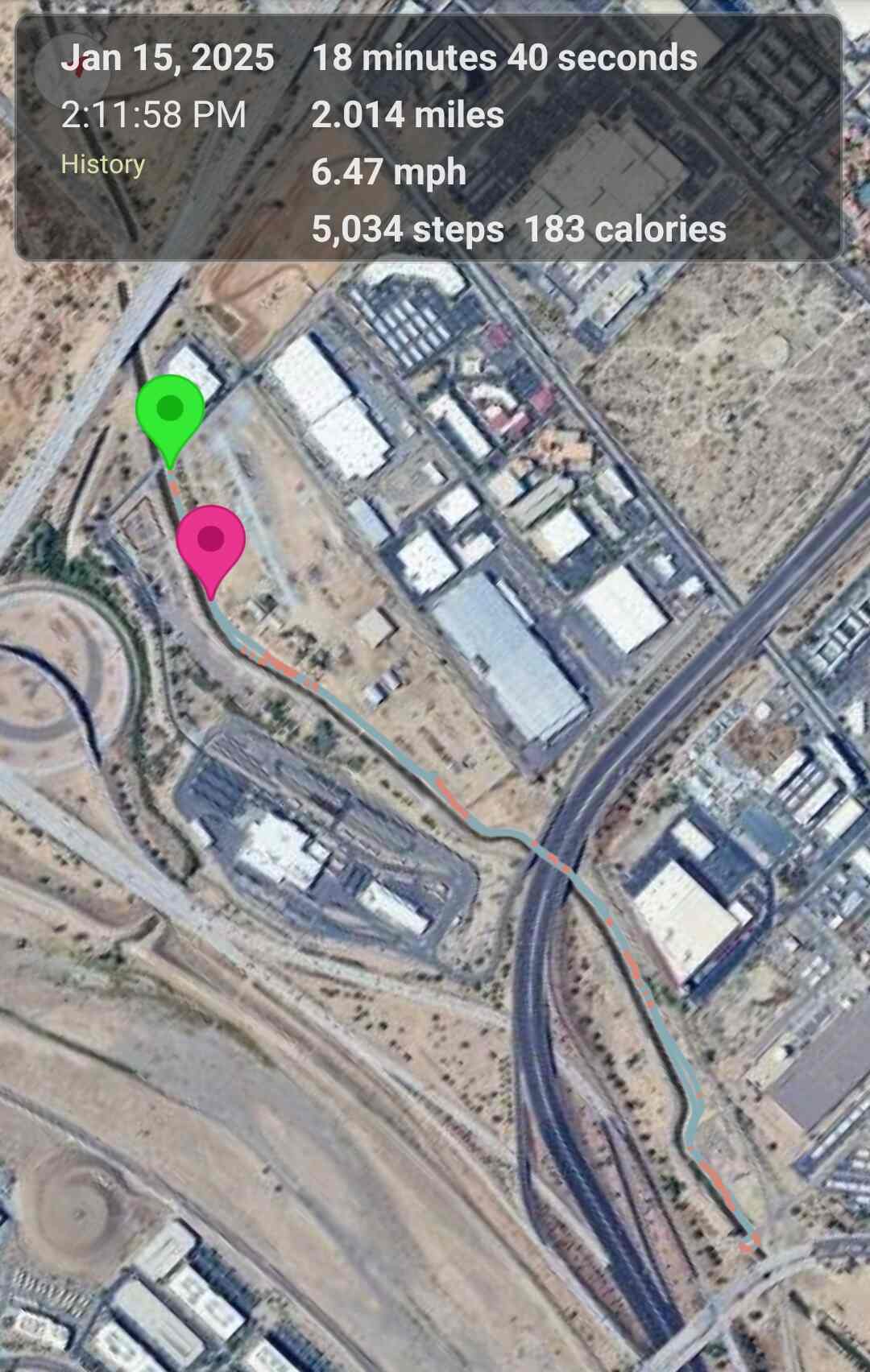This screenshot has width=870, height=1372.
Task: Open the Jan 15, 2025 date selector
Action: point(169,58)
